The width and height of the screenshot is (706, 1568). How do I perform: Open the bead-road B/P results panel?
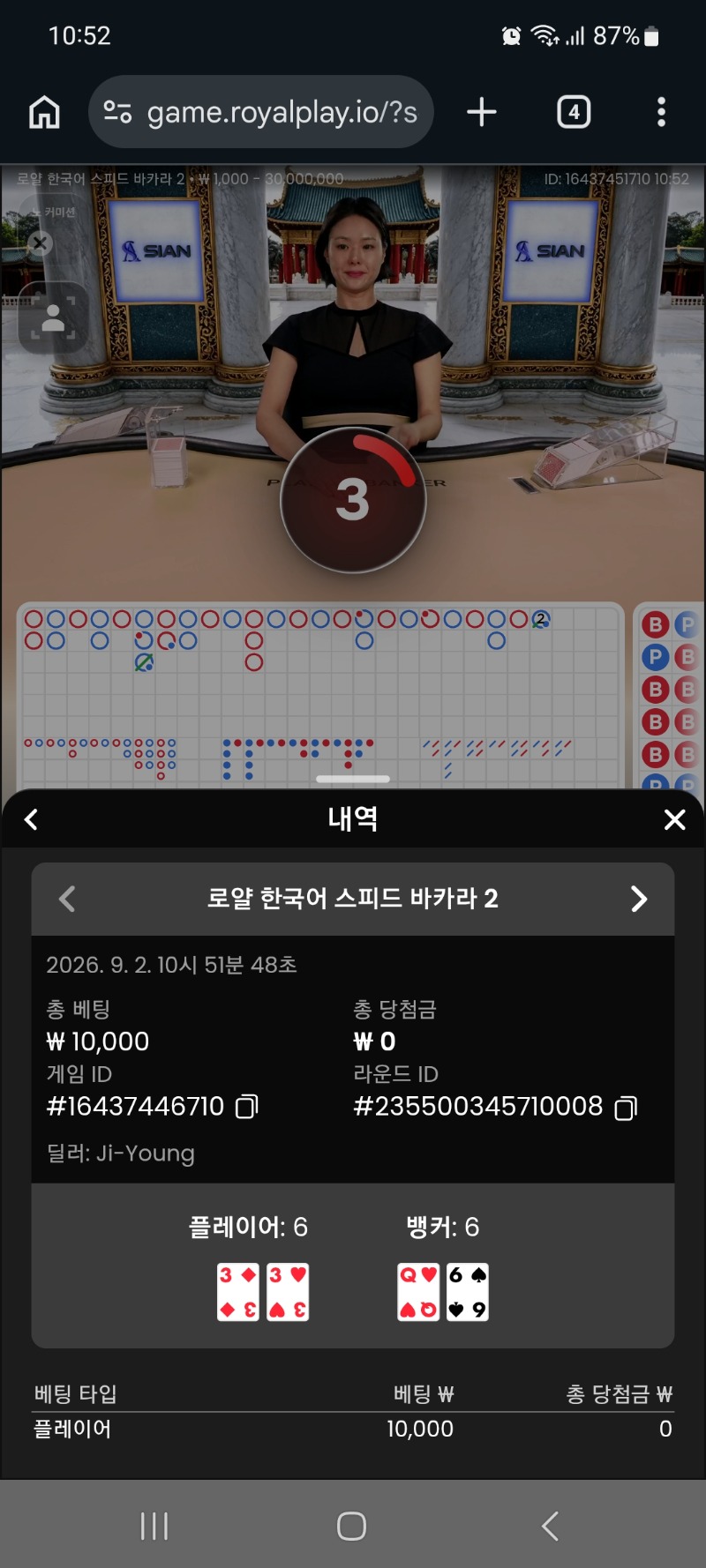click(x=669, y=695)
